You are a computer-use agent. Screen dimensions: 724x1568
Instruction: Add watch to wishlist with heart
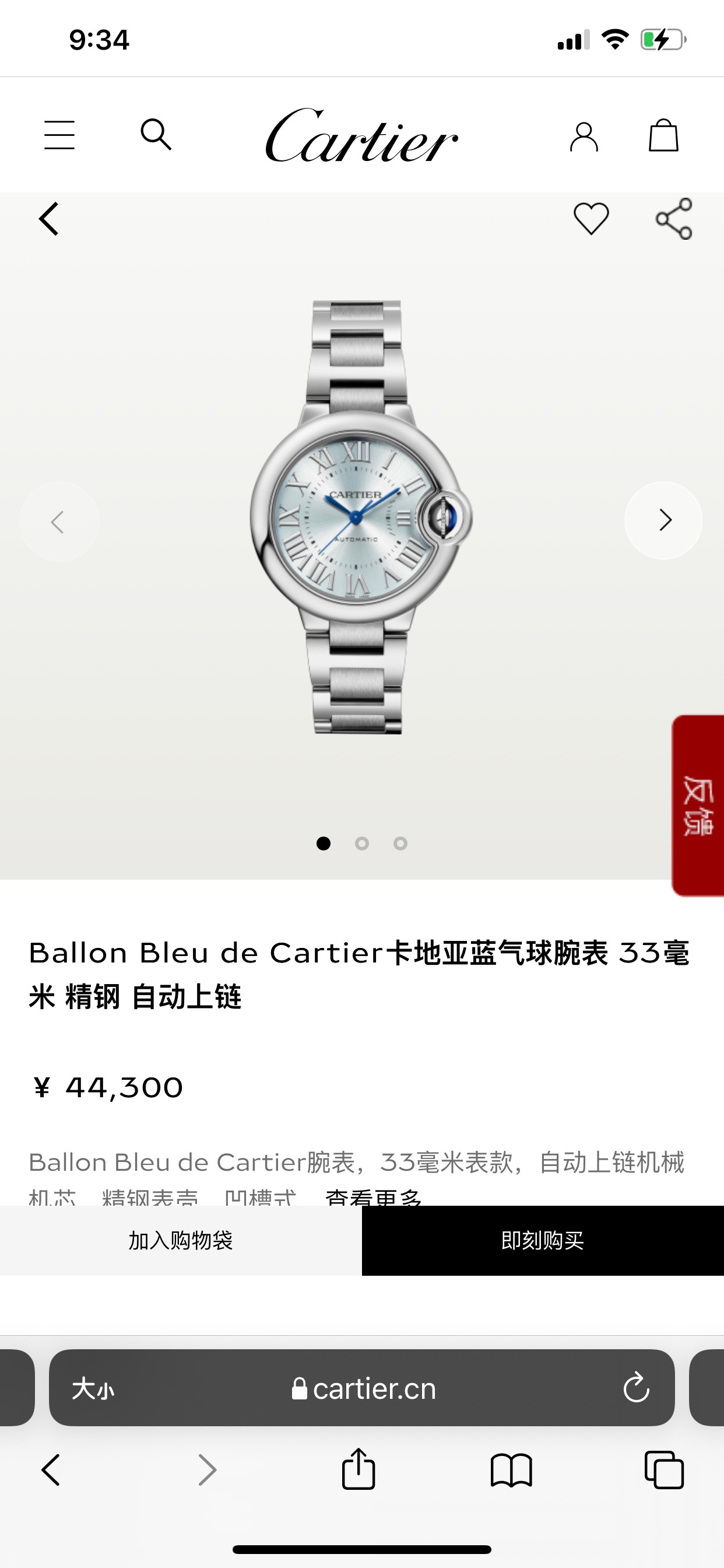pyautogui.click(x=591, y=219)
